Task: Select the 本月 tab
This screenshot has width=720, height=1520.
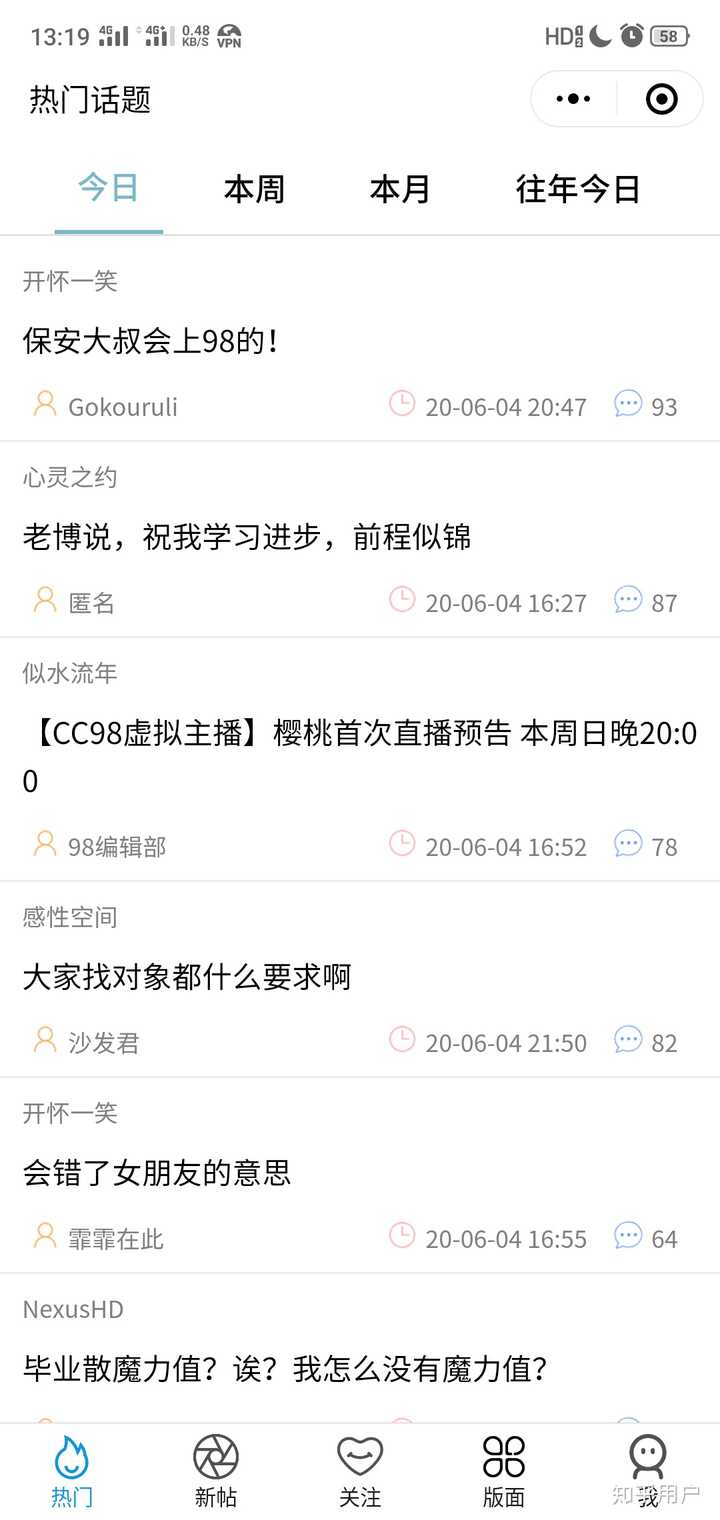Action: 399,190
